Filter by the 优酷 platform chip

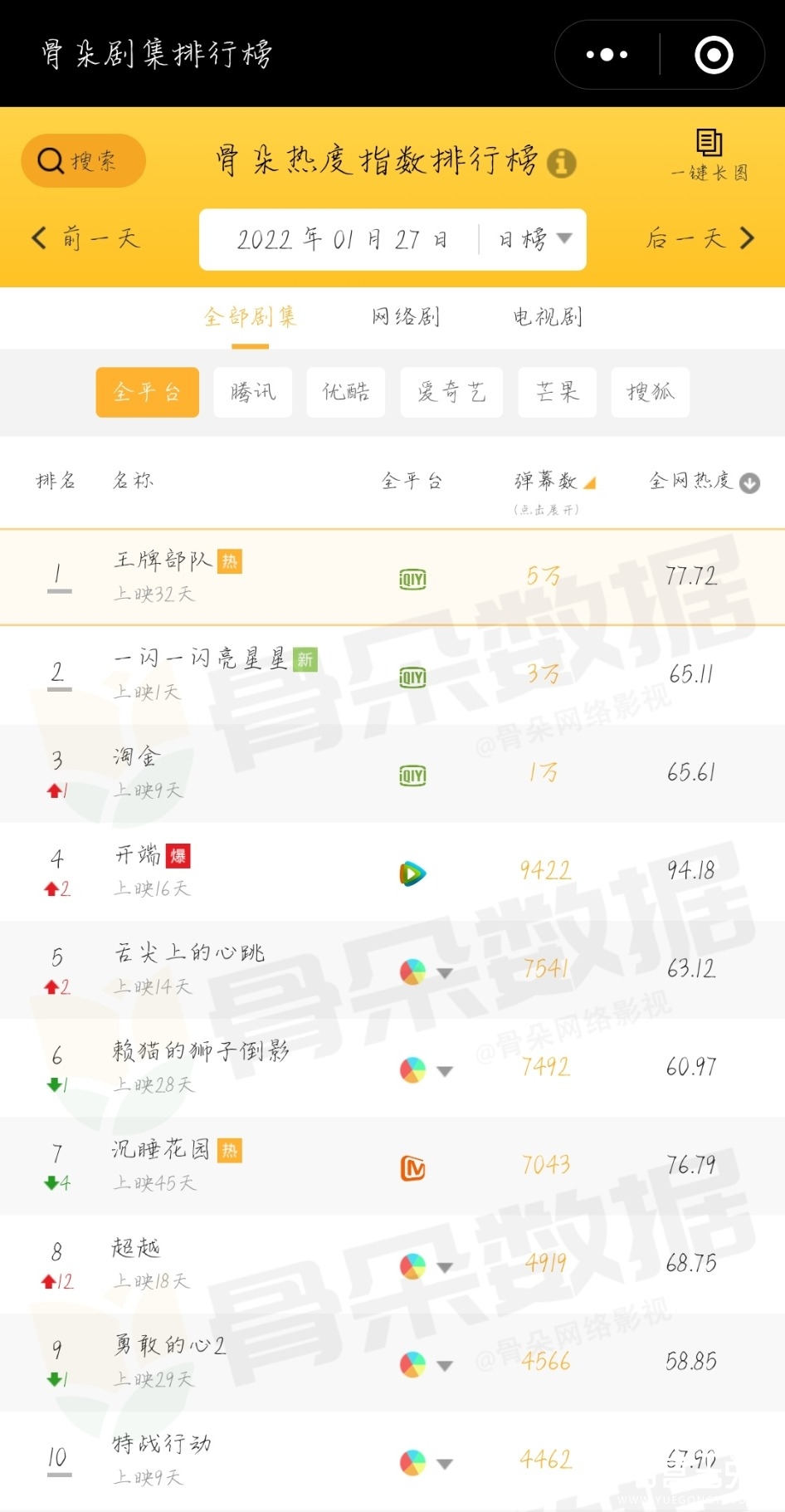(346, 392)
